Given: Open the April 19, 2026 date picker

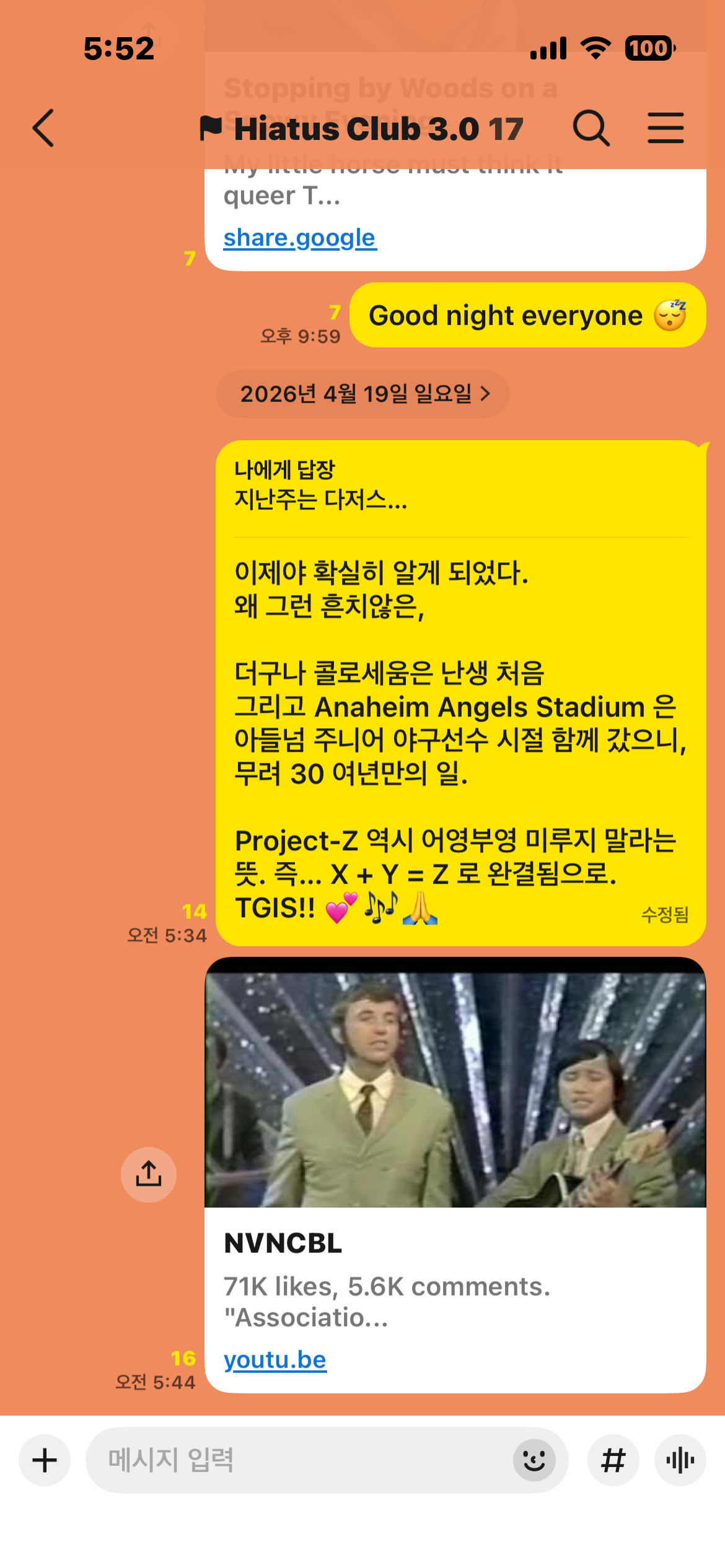Looking at the screenshot, I should click(362, 394).
